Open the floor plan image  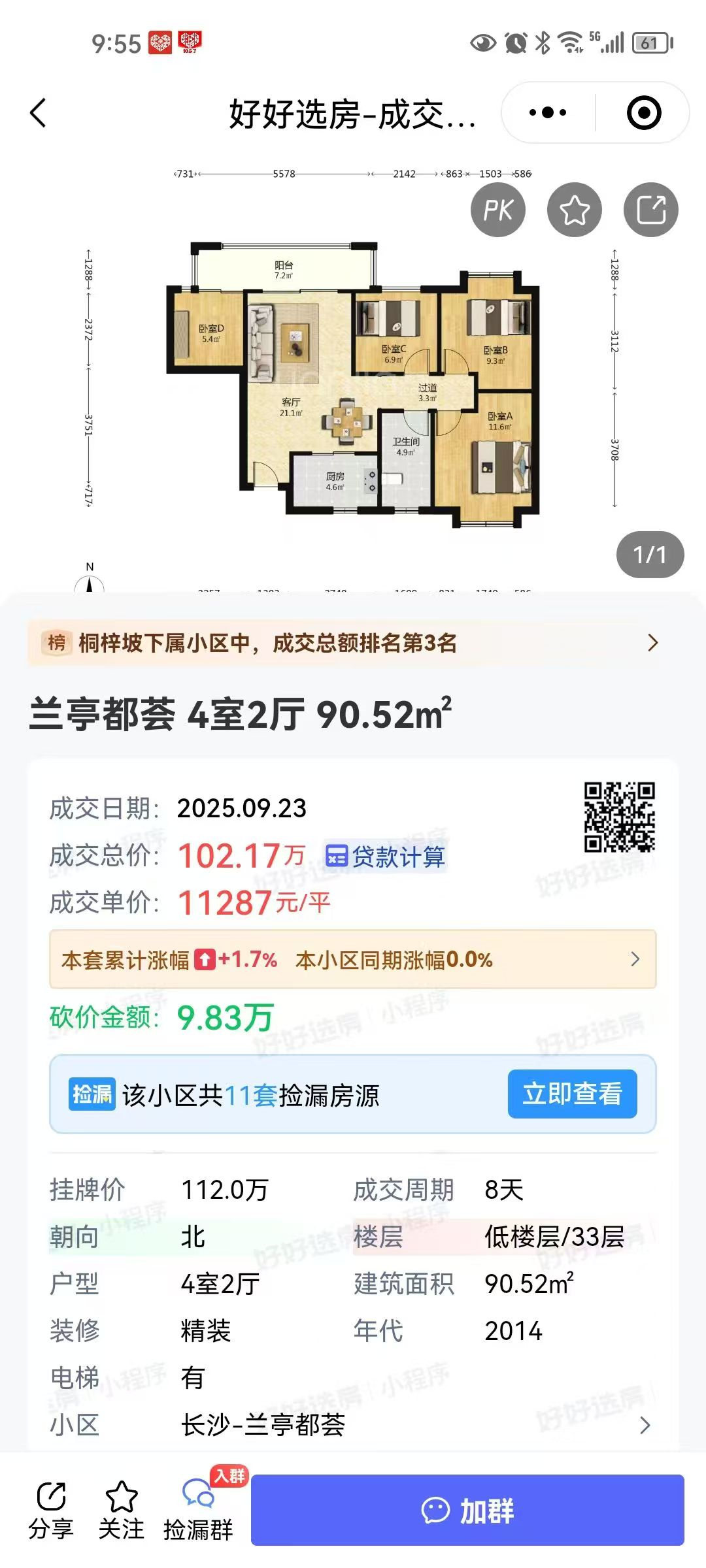[x=353, y=385]
